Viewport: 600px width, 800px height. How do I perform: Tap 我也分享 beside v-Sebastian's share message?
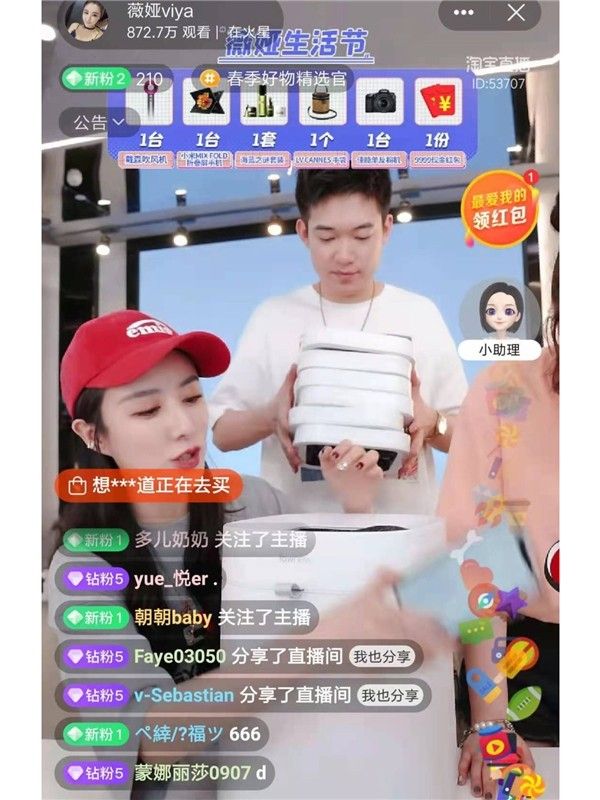click(x=390, y=695)
